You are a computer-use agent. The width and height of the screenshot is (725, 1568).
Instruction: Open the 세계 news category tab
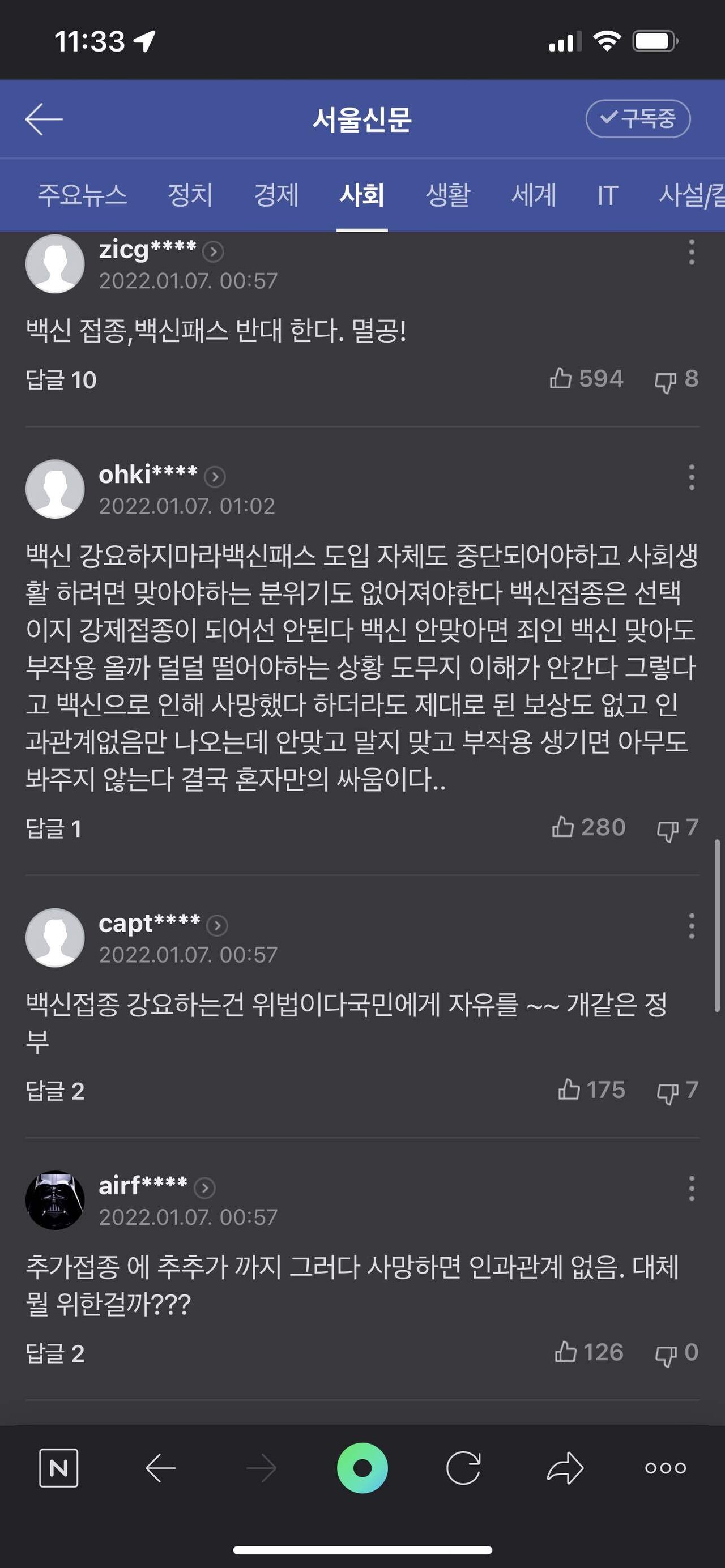point(532,195)
